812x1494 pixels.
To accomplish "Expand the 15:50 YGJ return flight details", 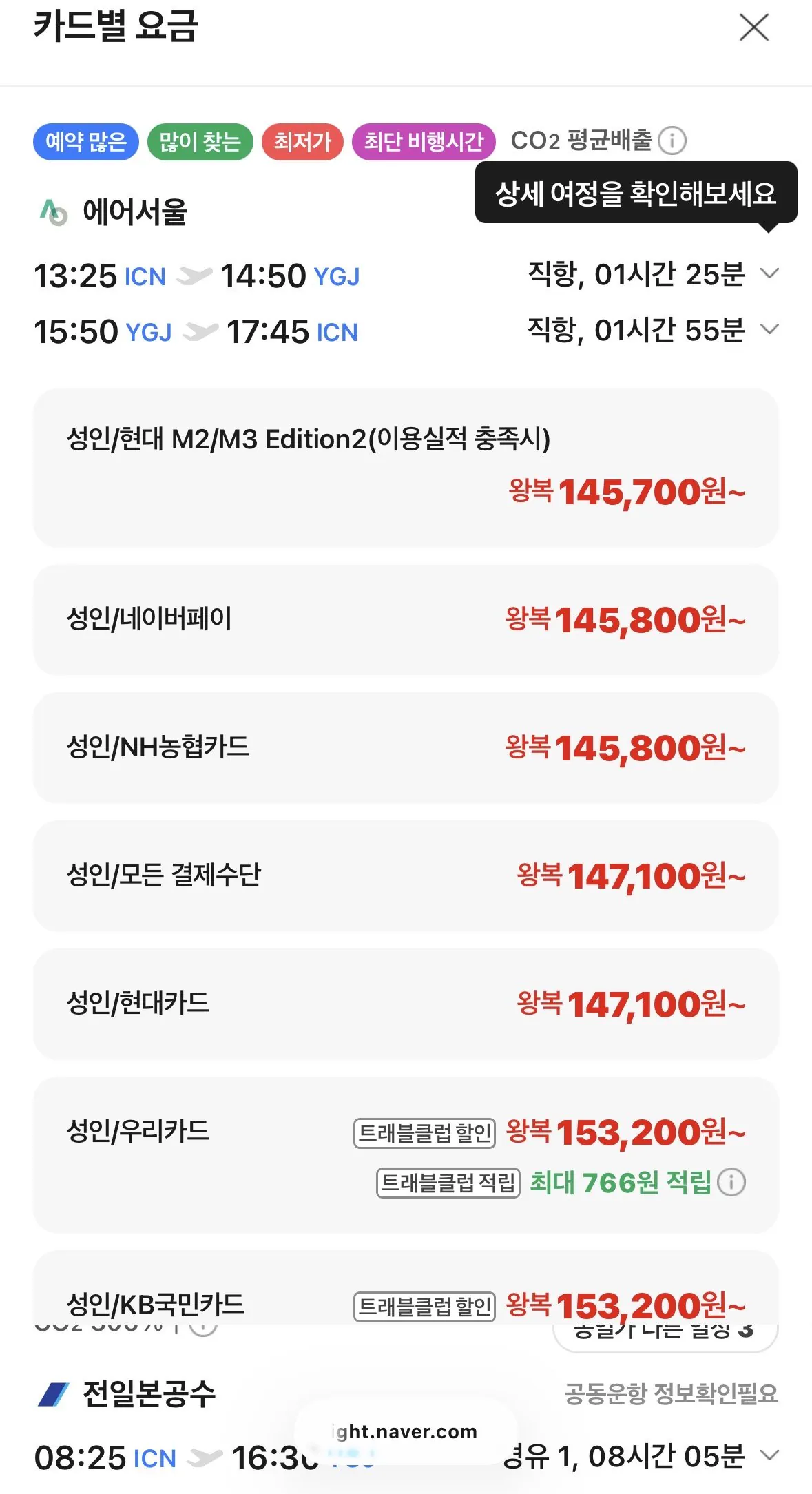I will pos(769,330).
